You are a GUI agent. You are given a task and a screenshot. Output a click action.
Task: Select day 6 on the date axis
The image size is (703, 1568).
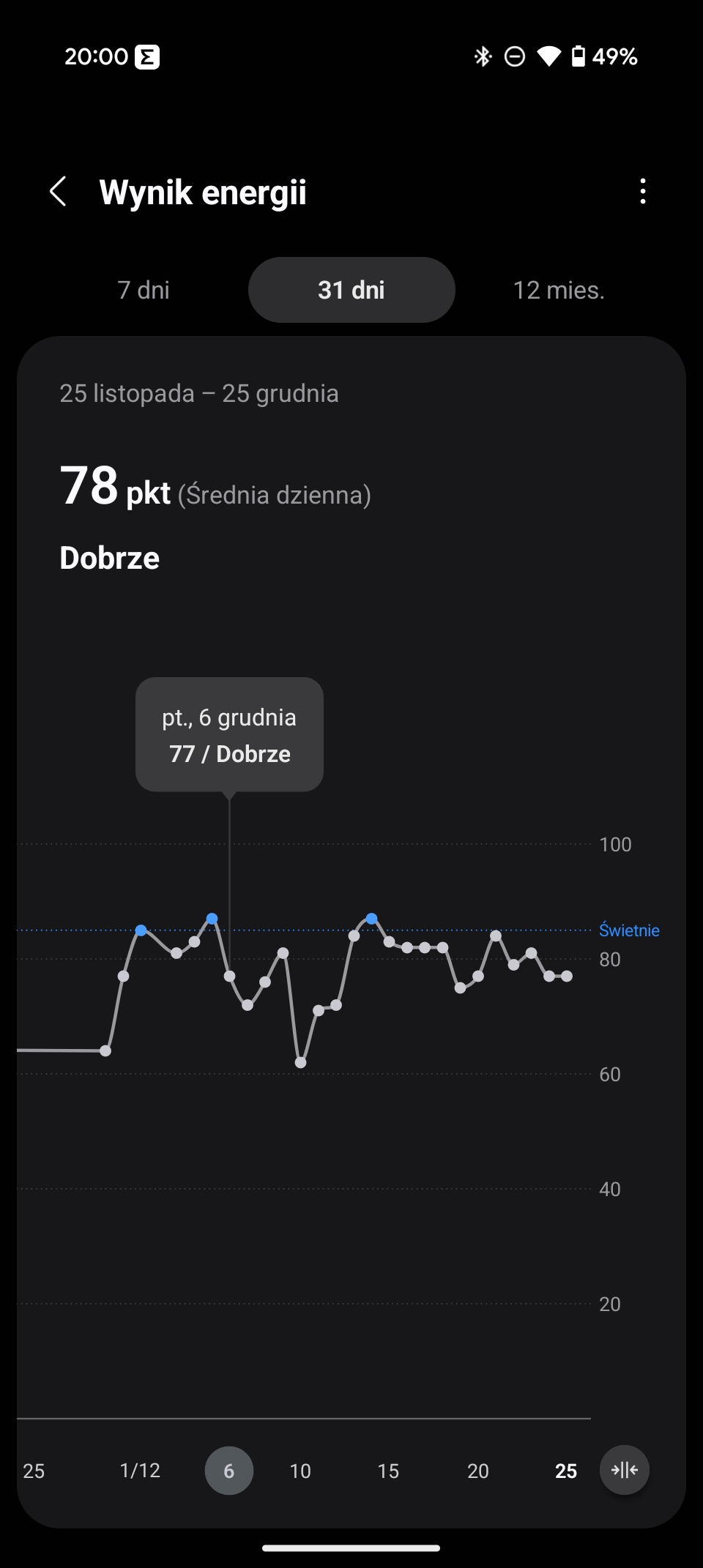229,1471
